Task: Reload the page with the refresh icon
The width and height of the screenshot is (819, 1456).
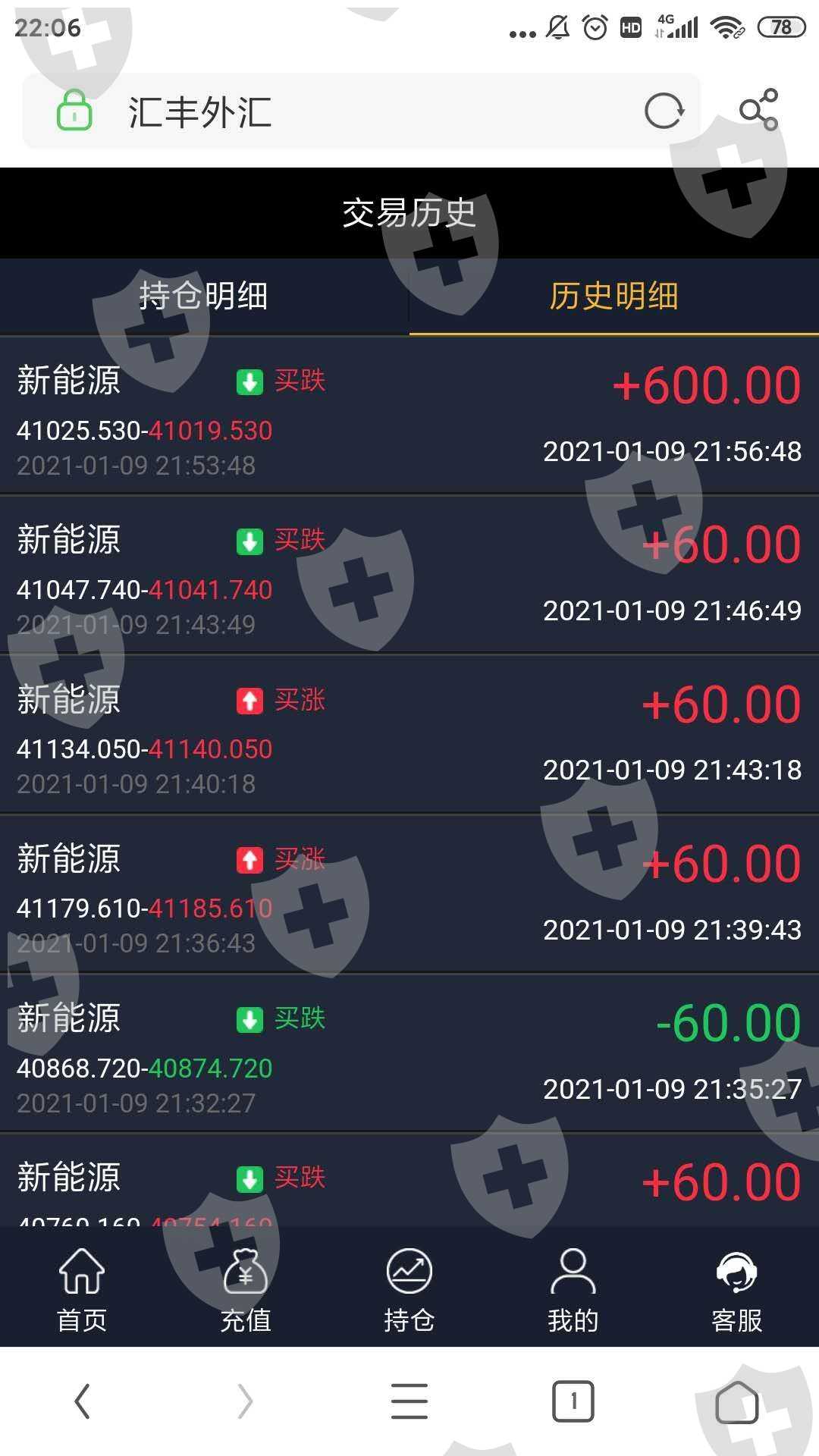Action: (x=664, y=111)
